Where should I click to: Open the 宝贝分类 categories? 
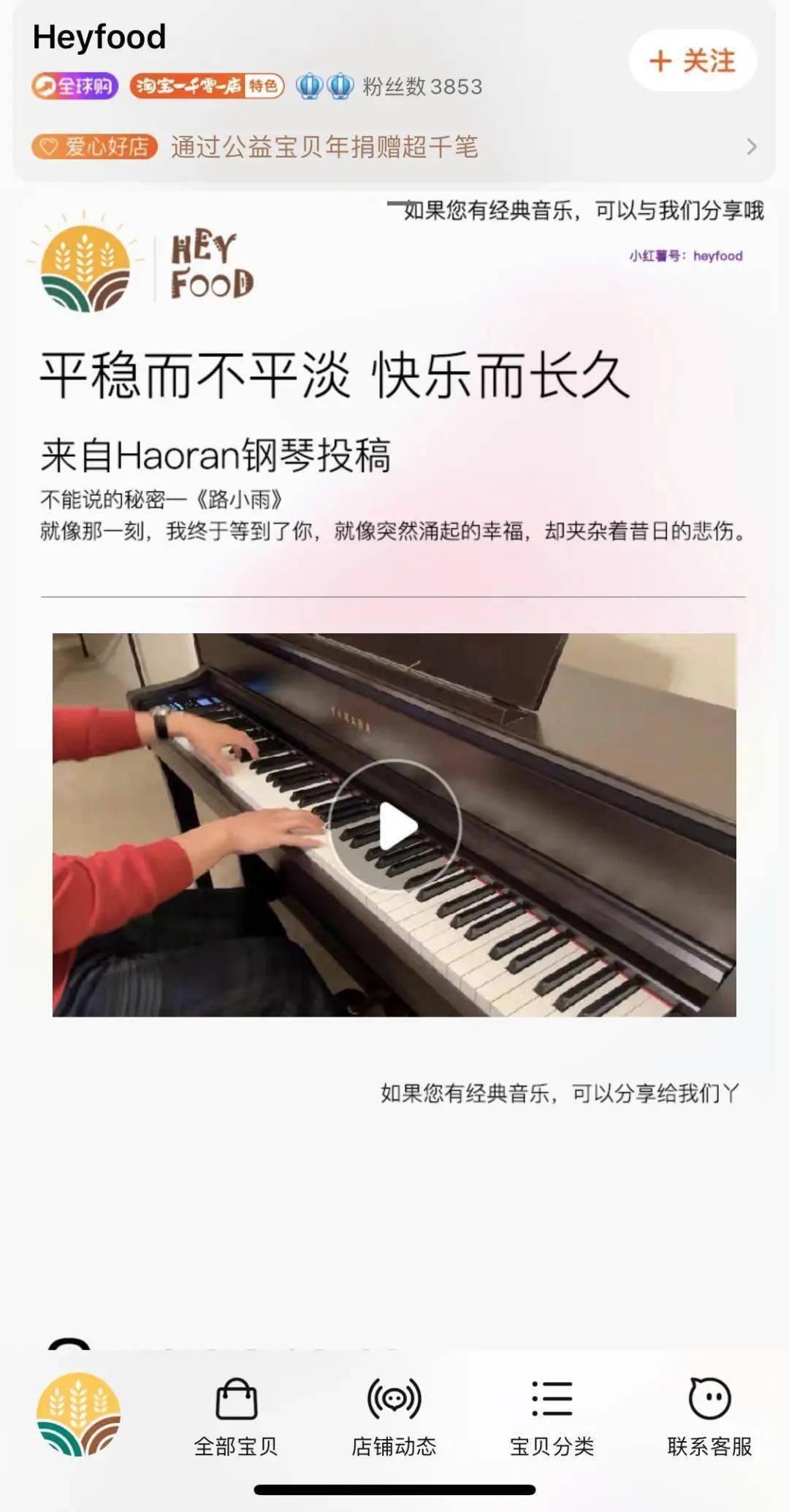coord(552,1416)
